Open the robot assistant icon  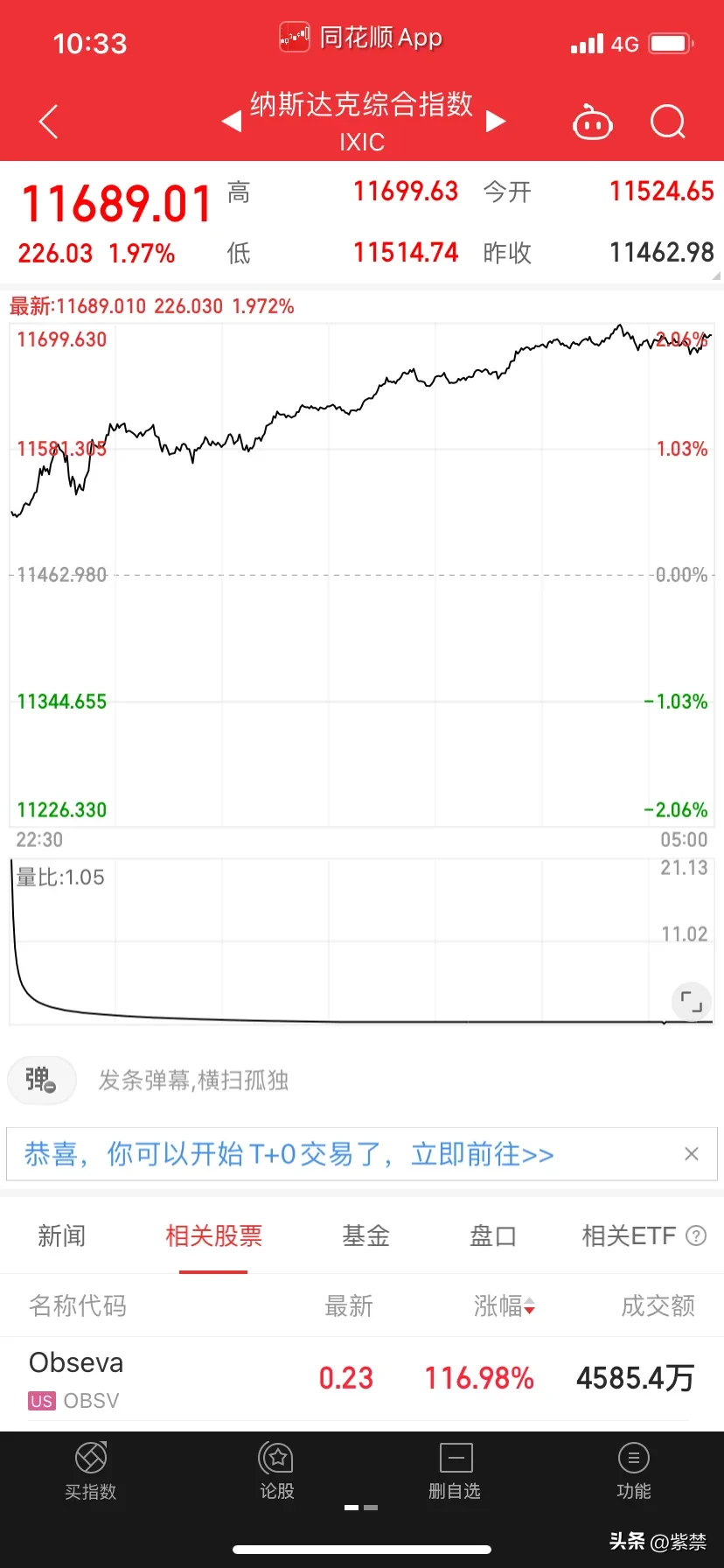[x=592, y=122]
